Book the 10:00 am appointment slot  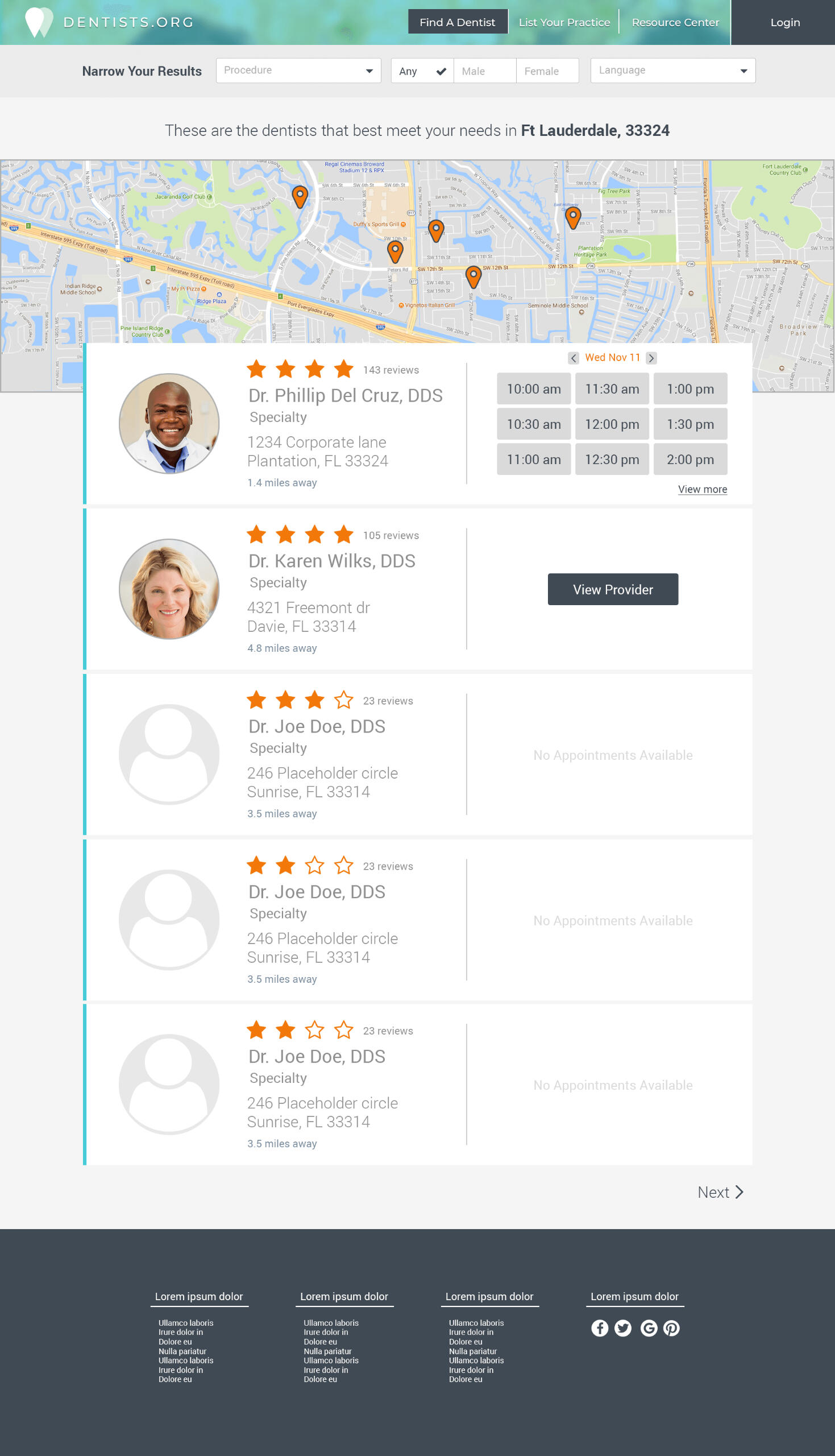click(533, 389)
